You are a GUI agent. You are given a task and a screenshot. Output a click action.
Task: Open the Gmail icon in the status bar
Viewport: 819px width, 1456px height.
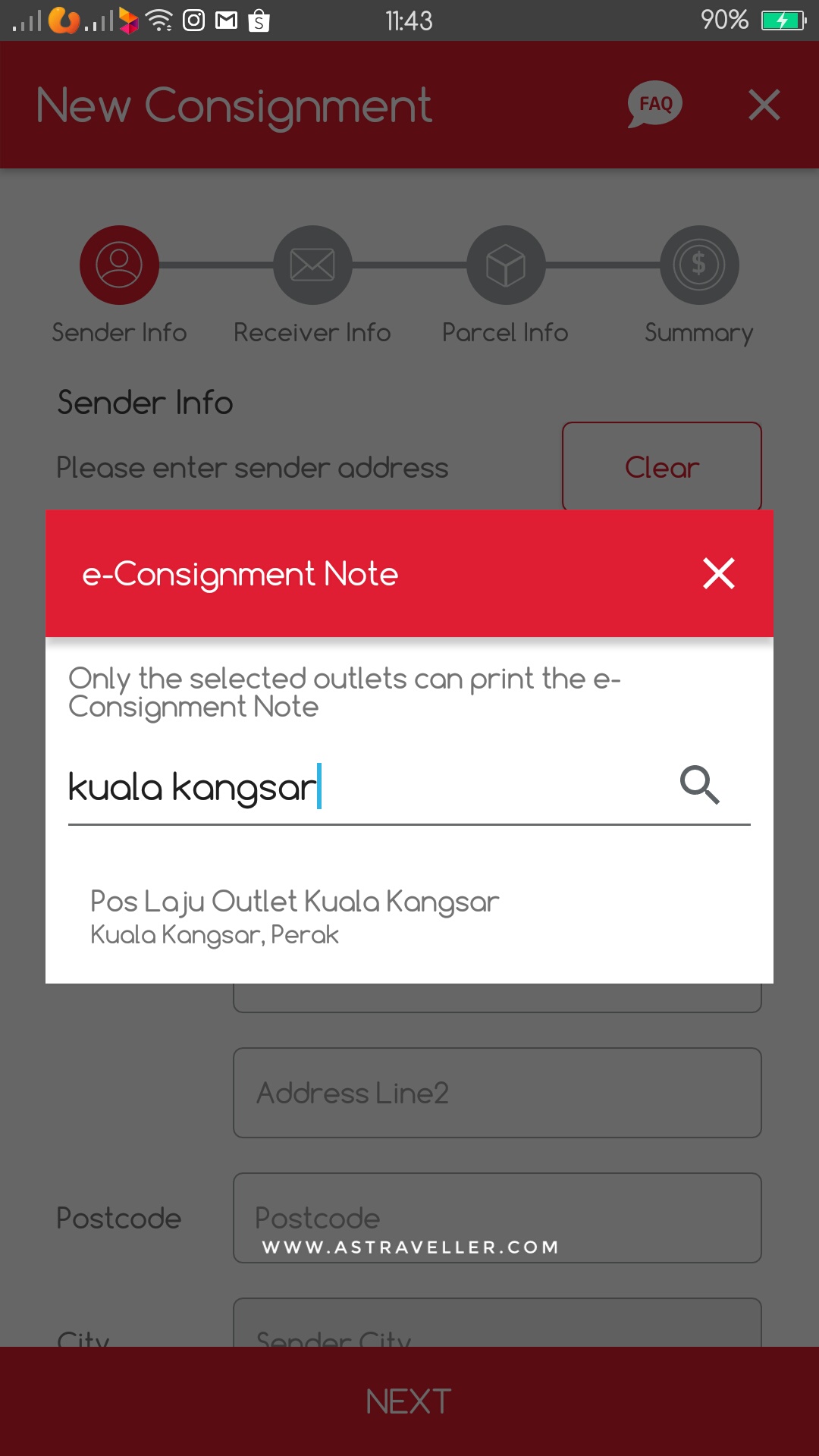(224, 20)
